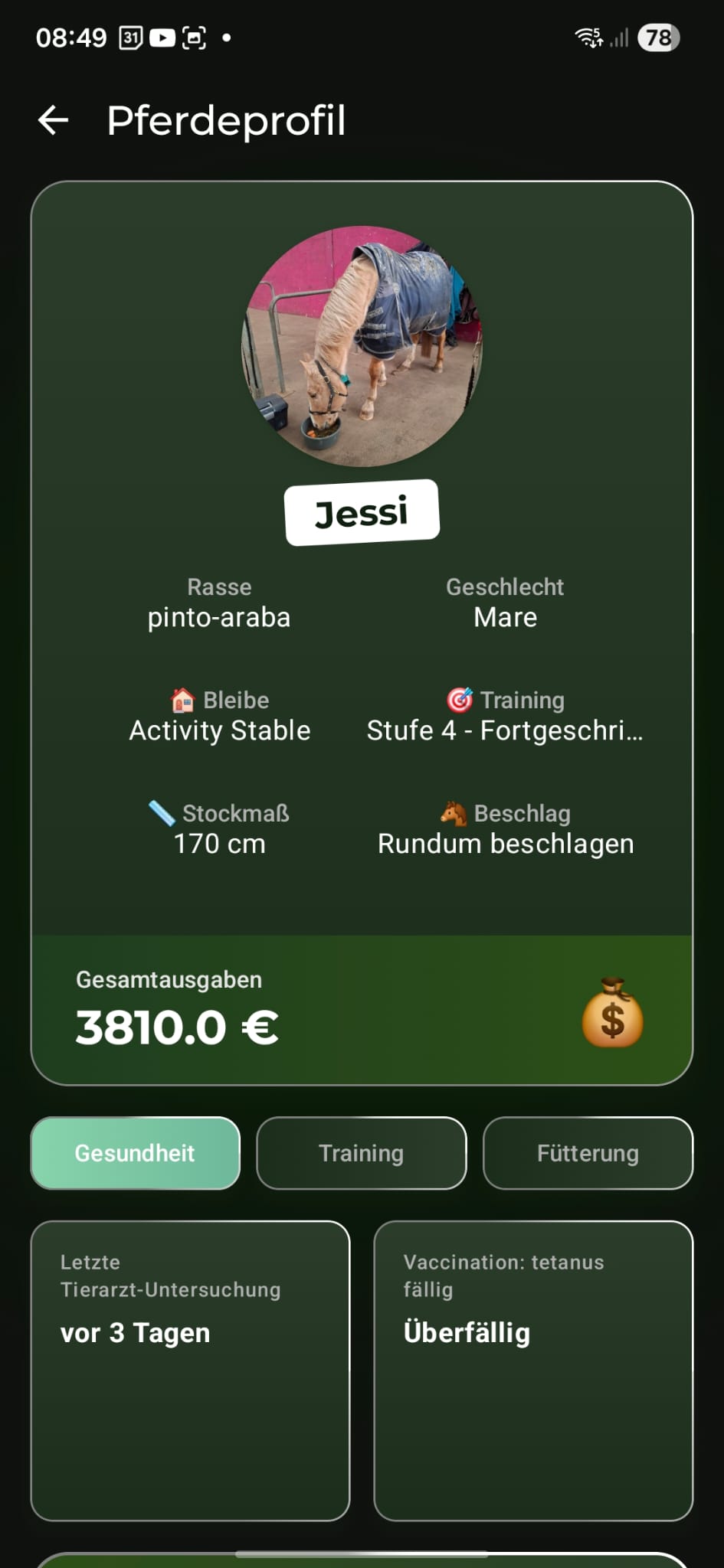The height and width of the screenshot is (1568, 724).
Task: Tap Jessi's profile photo
Action: tap(362, 346)
